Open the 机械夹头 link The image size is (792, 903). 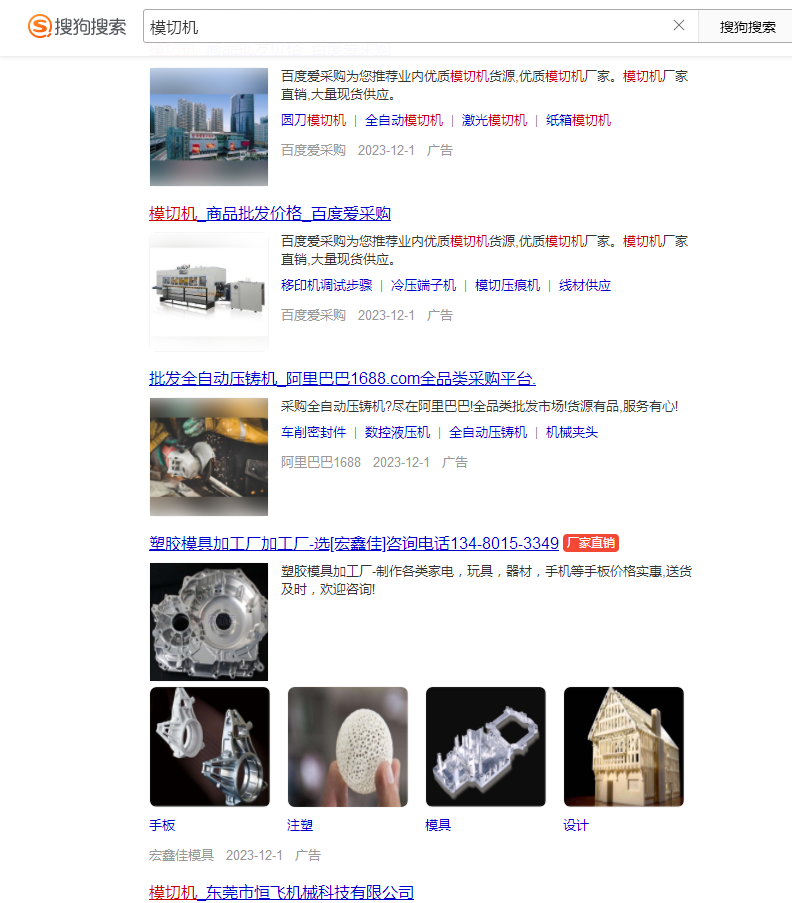(572, 432)
